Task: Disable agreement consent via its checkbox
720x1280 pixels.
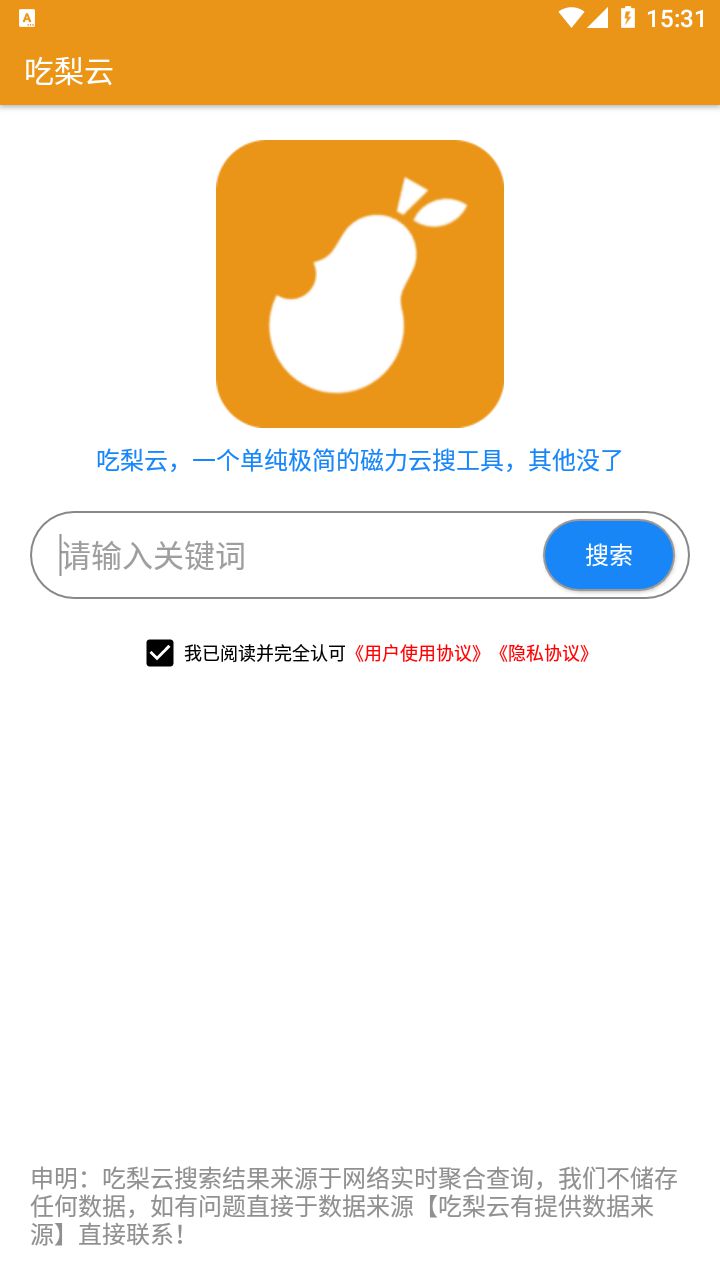Action: click(159, 653)
